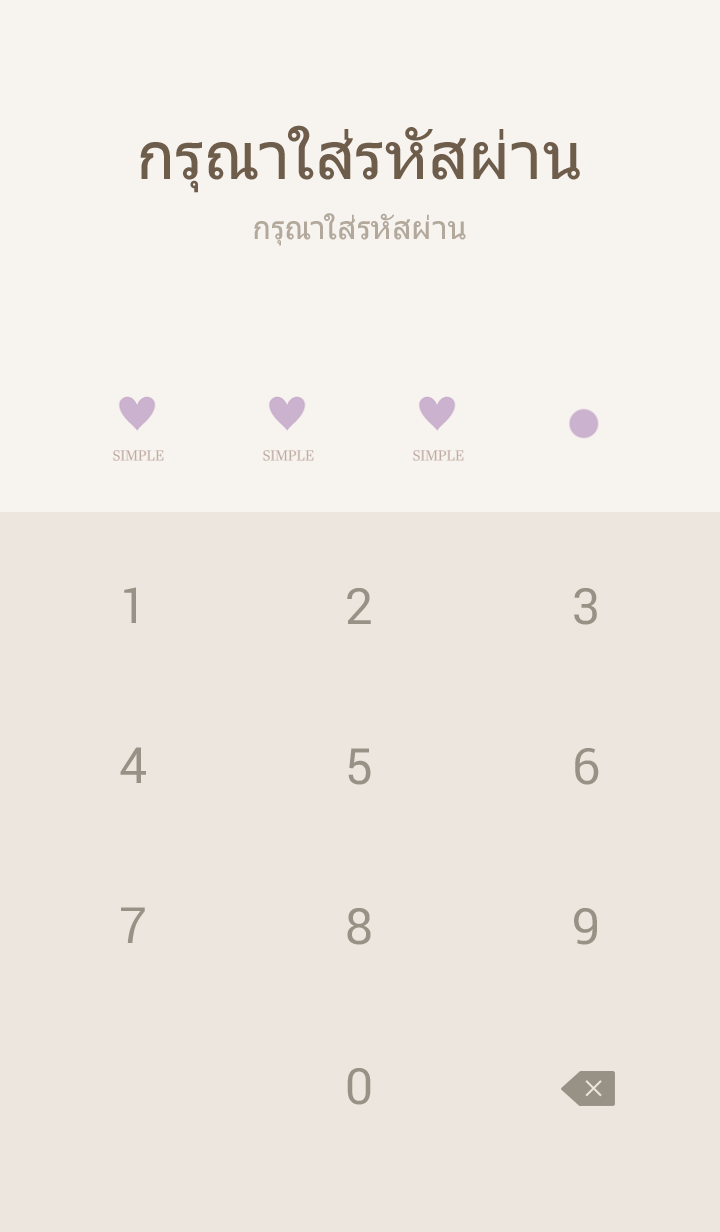
Task: Enter digit 0 as the last passcode number
Action: (359, 1087)
